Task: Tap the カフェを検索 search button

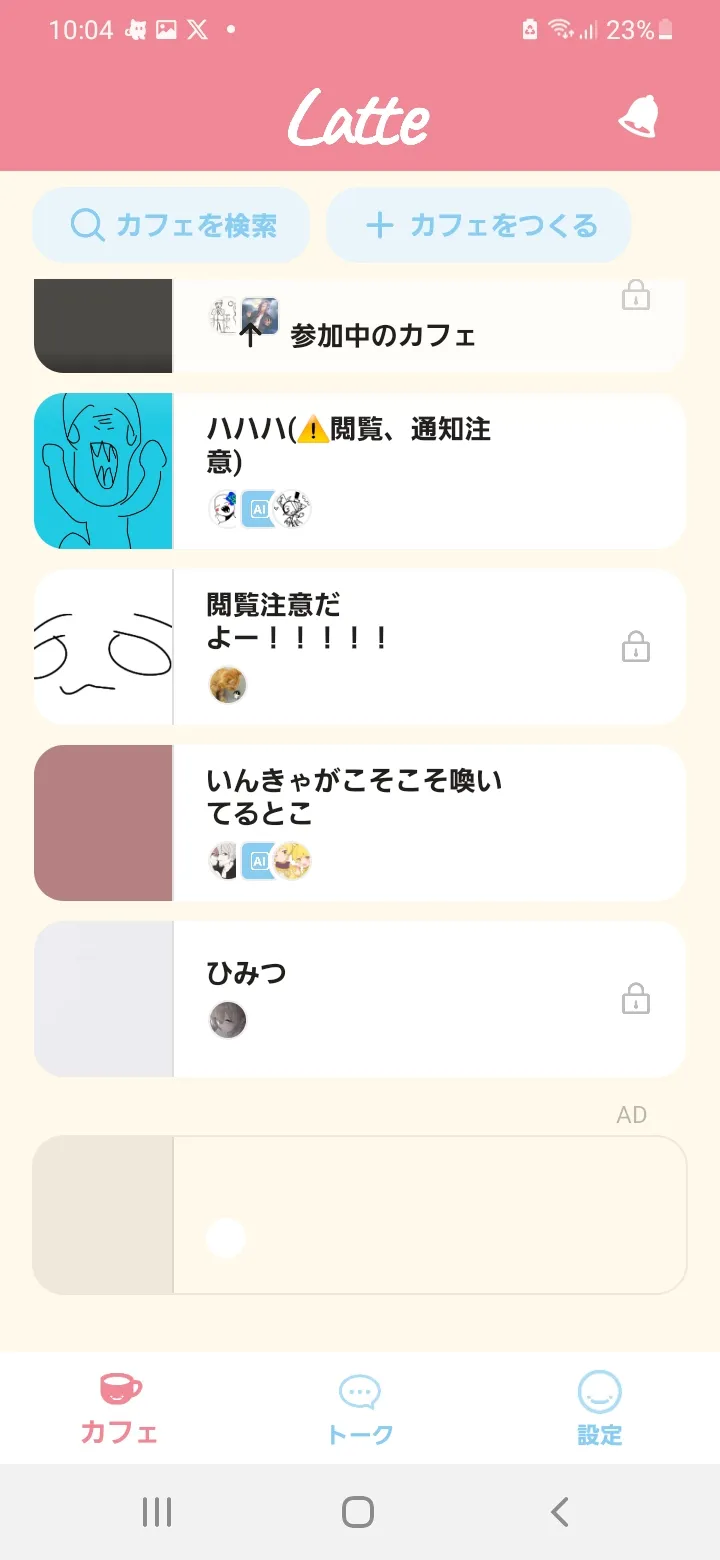Action: [x=172, y=225]
